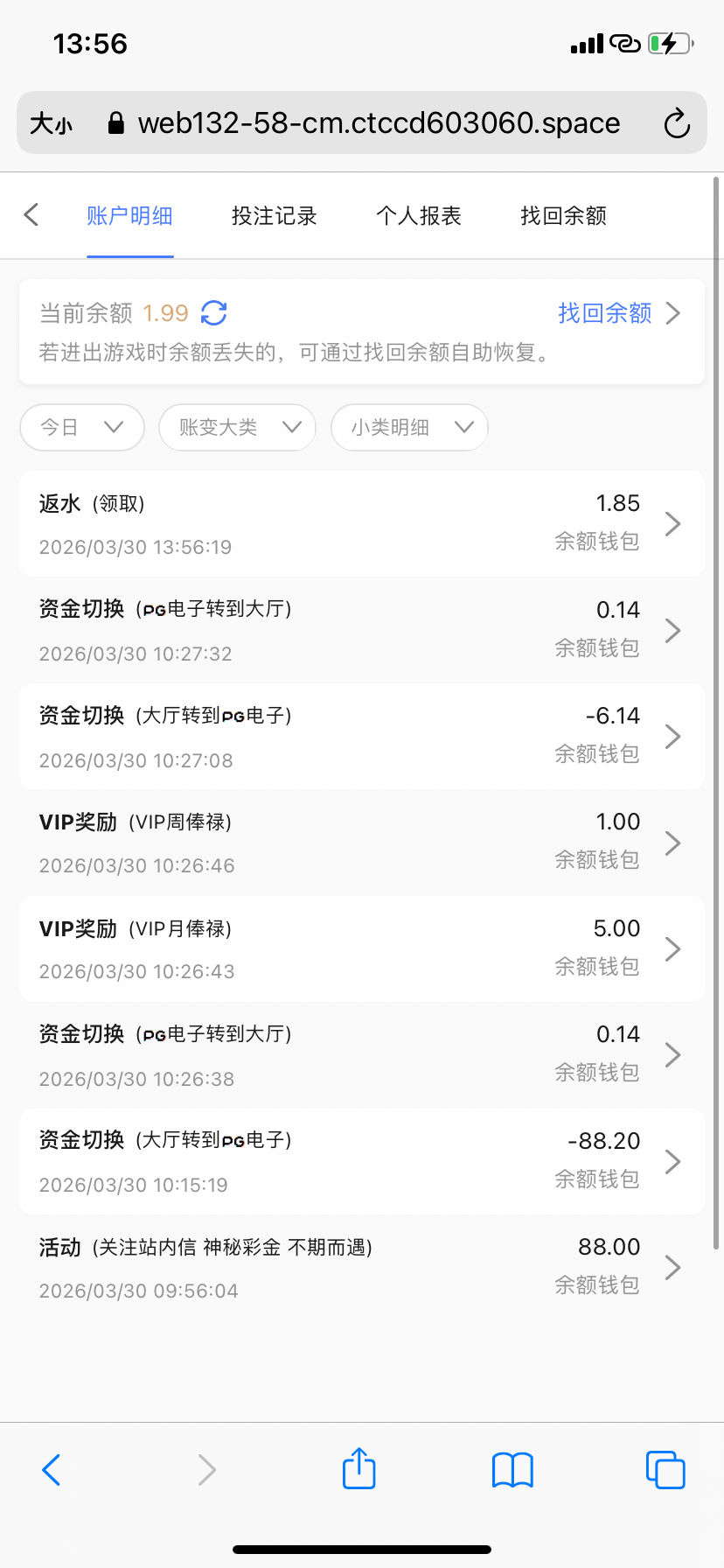Open the 活动 神秘彩金 88.00 record
The height and width of the screenshot is (1568, 724).
click(x=362, y=1268)
